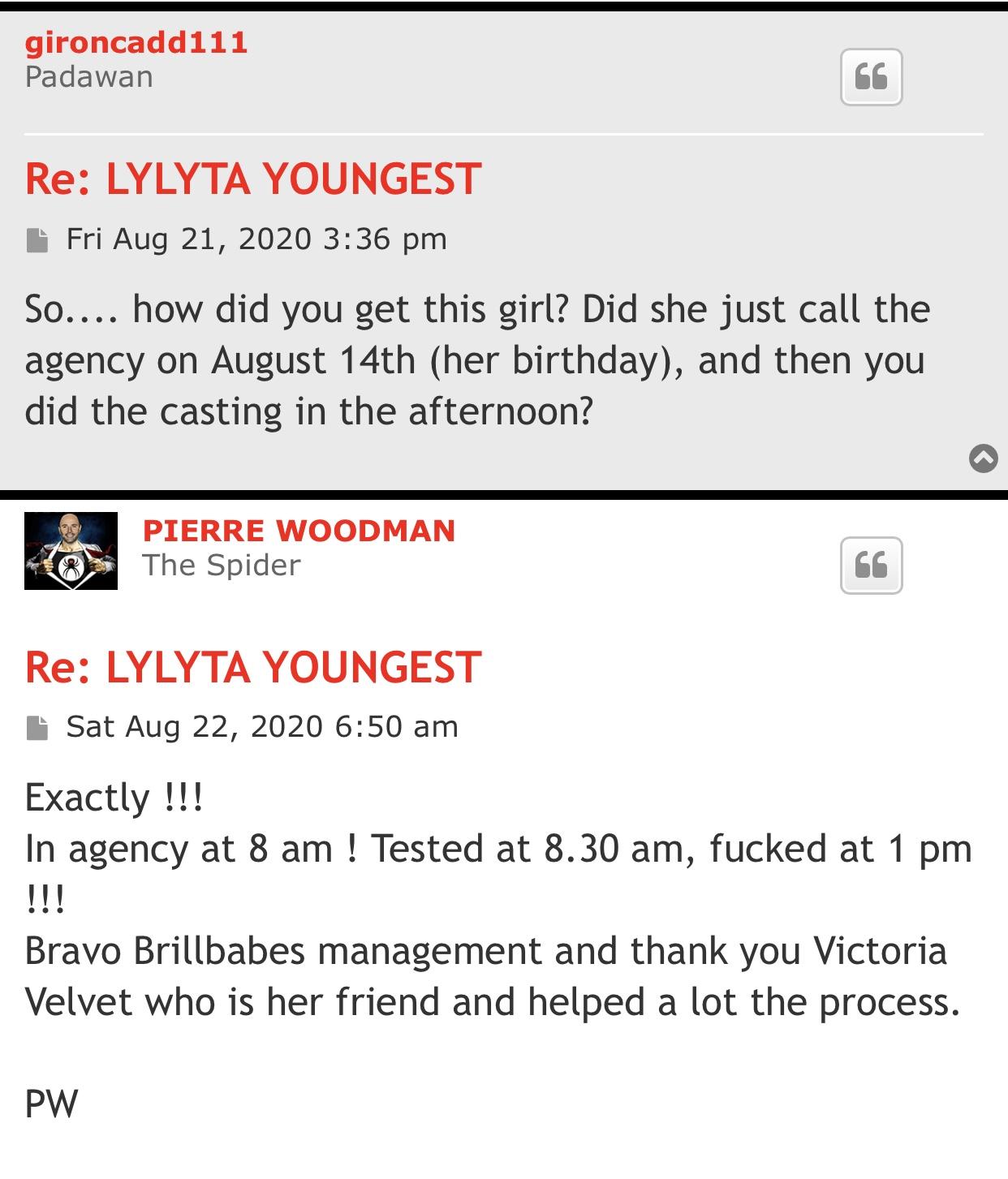Open gironcadd111's user profile
Viewport: 1008px width, 1179px height.
click(x=136, y=42)
